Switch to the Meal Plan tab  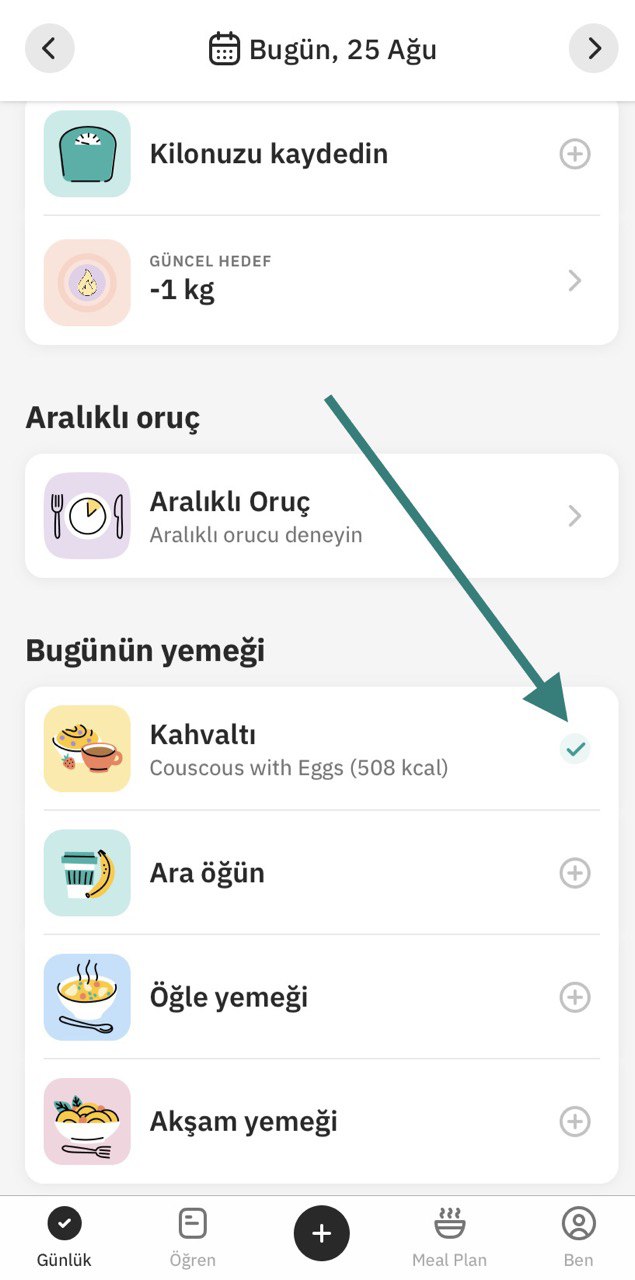(x=449, y=1236)
